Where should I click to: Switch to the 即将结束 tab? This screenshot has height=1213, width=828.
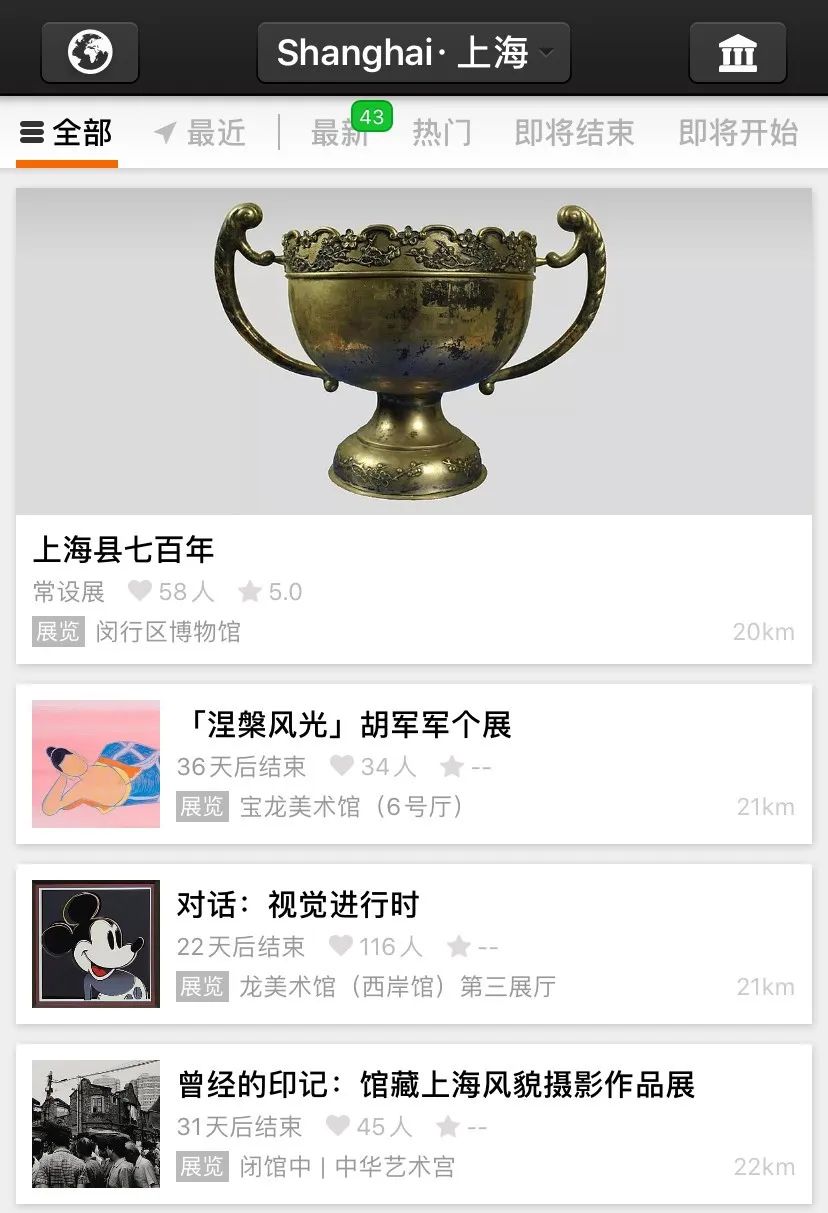pos(573,133)
